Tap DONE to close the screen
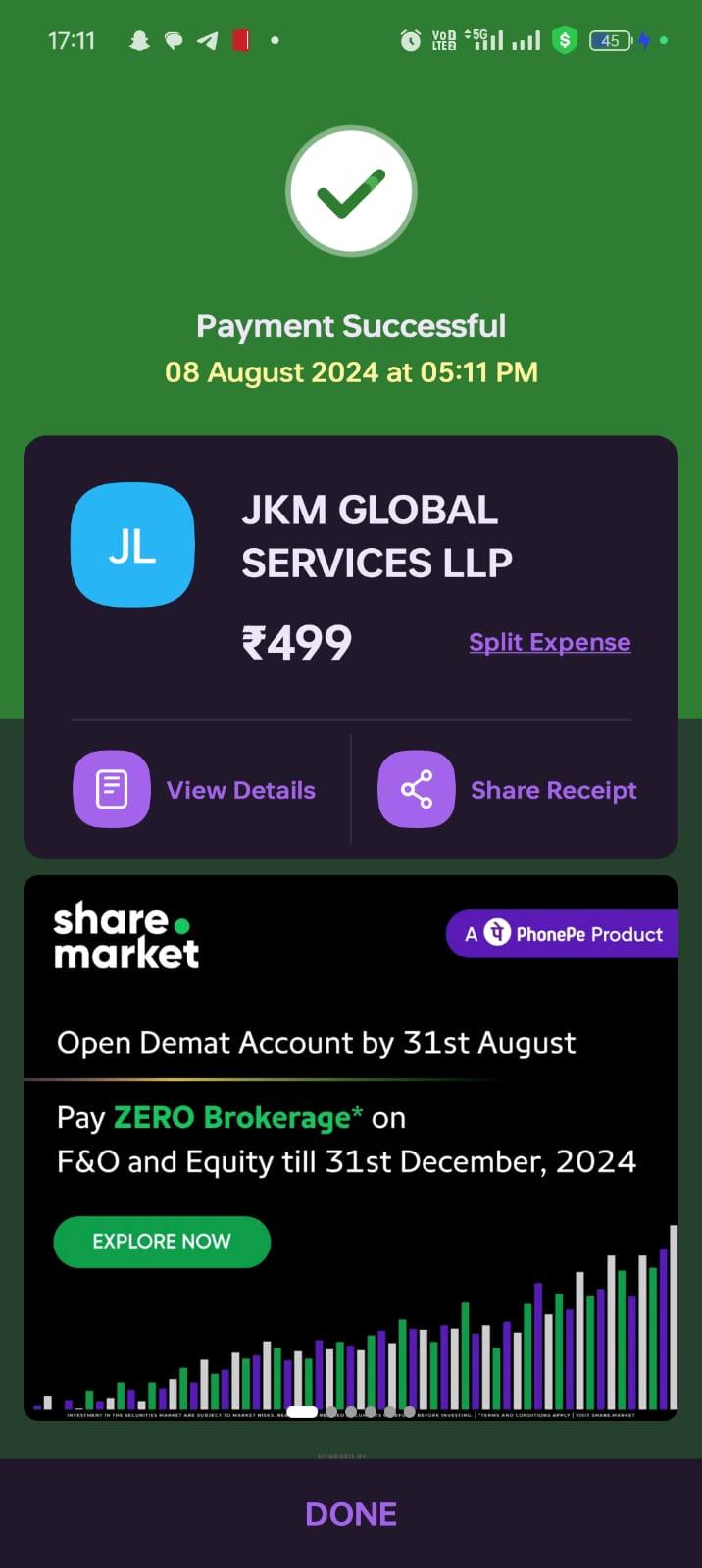 [351, 1514]
